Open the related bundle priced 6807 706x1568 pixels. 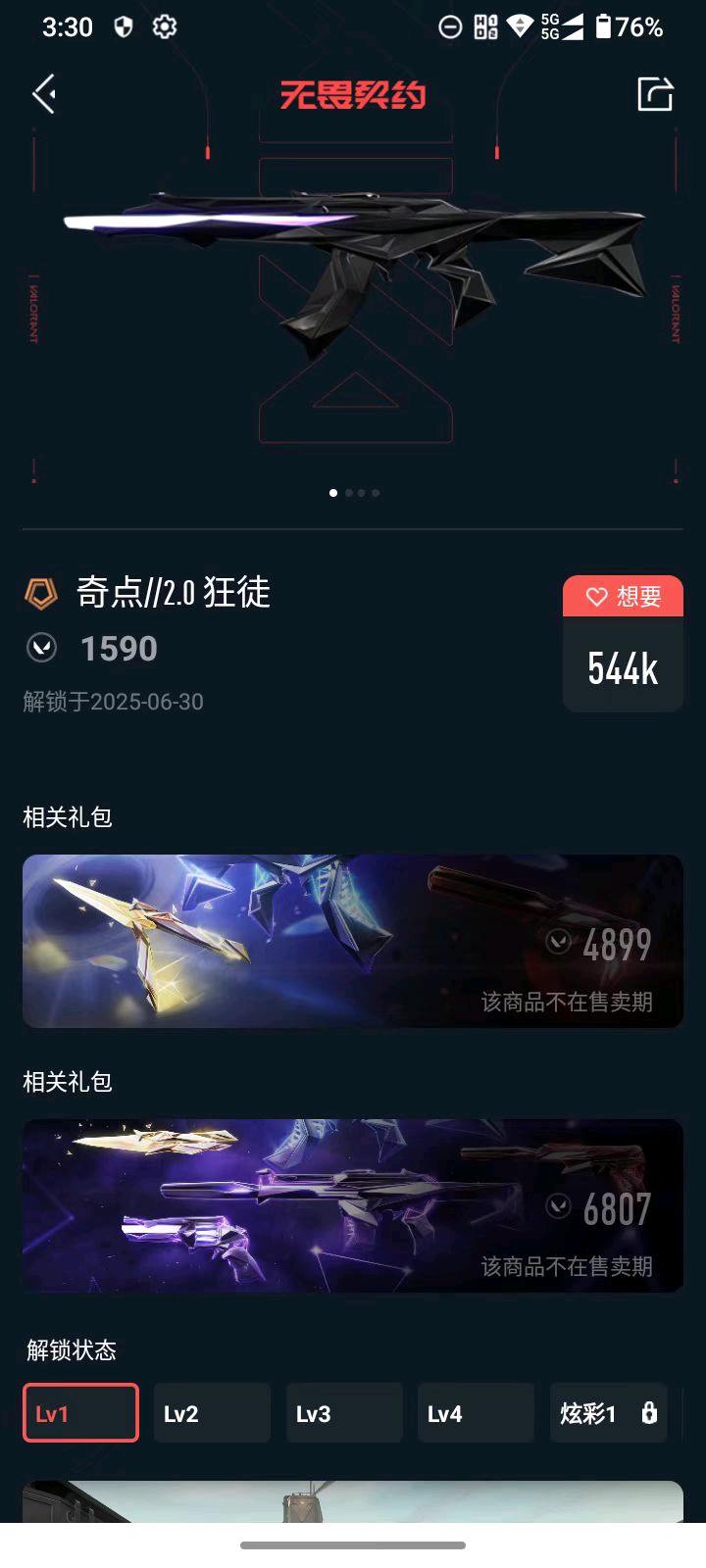click(x=353, y=1205)
